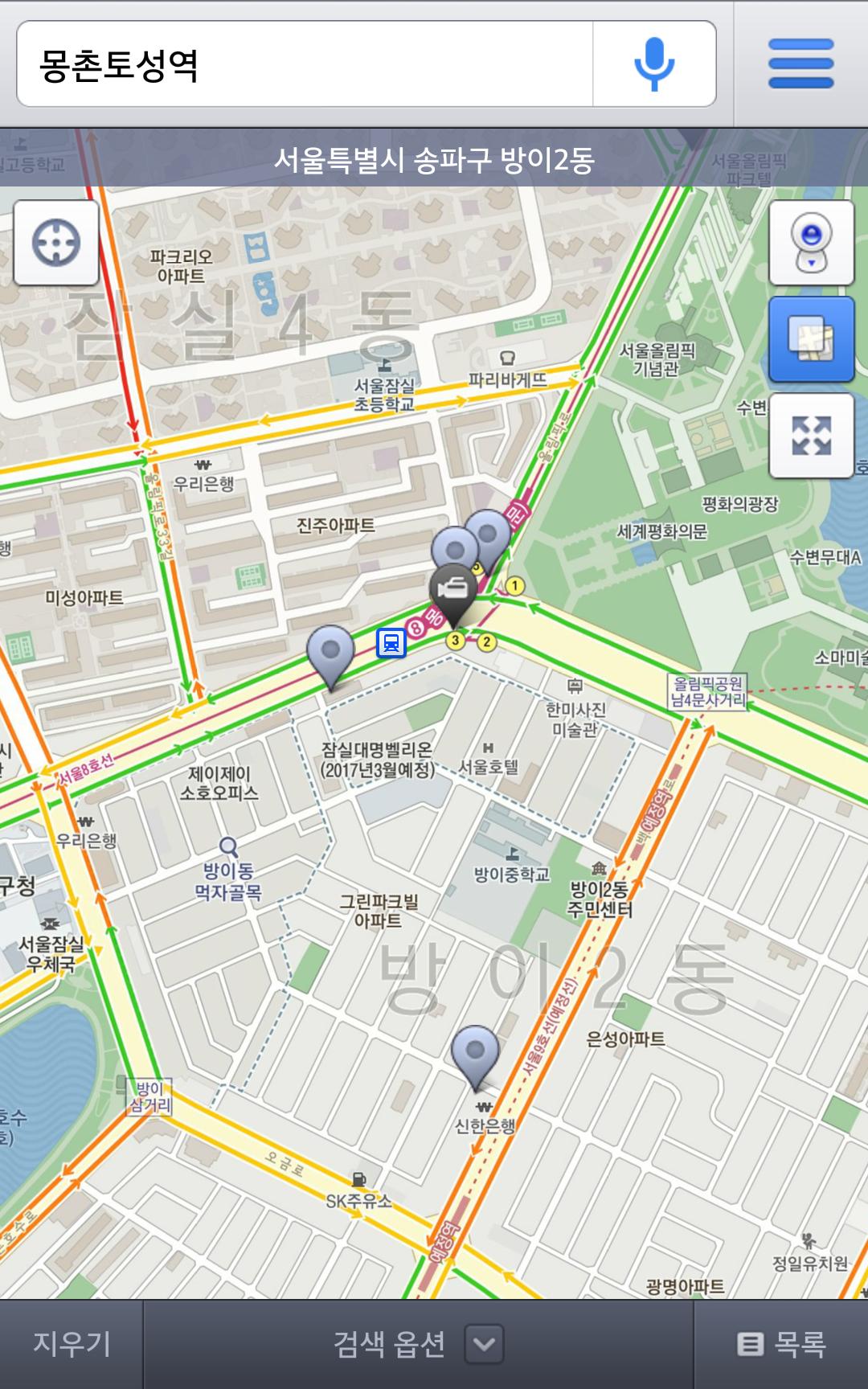Expand map to full screen

(x=811, y=436)
